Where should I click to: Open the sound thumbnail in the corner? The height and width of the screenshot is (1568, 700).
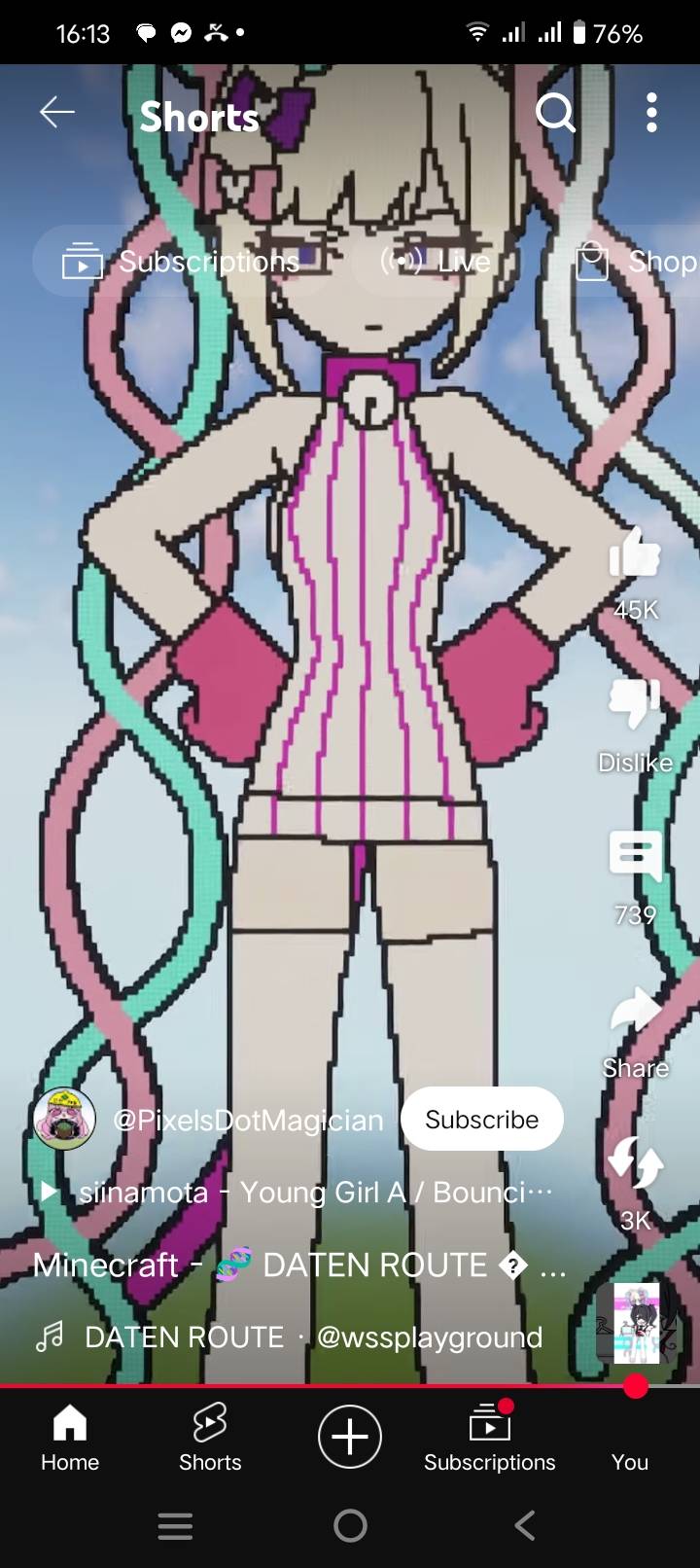coord(636,1323)
